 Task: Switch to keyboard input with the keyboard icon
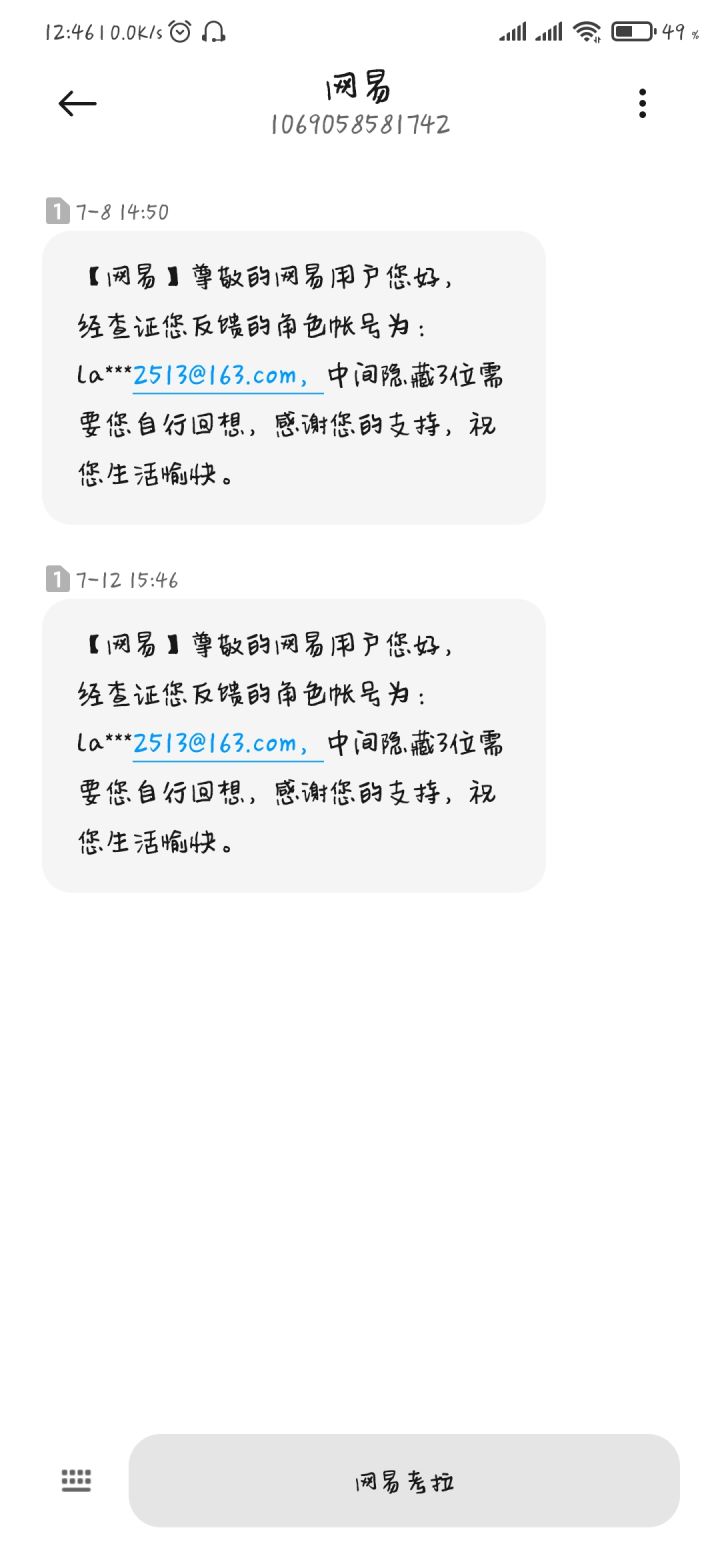click(76, 1481)
